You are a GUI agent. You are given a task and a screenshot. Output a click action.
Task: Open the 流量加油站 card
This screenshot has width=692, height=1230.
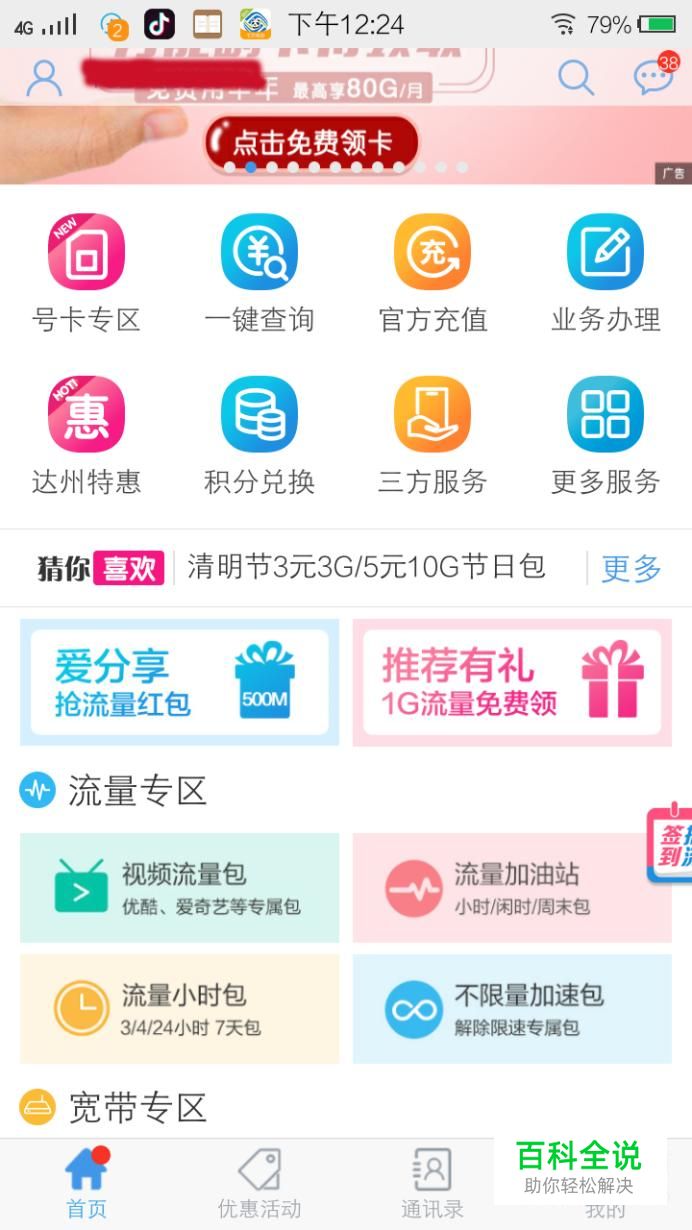(512, 887)
